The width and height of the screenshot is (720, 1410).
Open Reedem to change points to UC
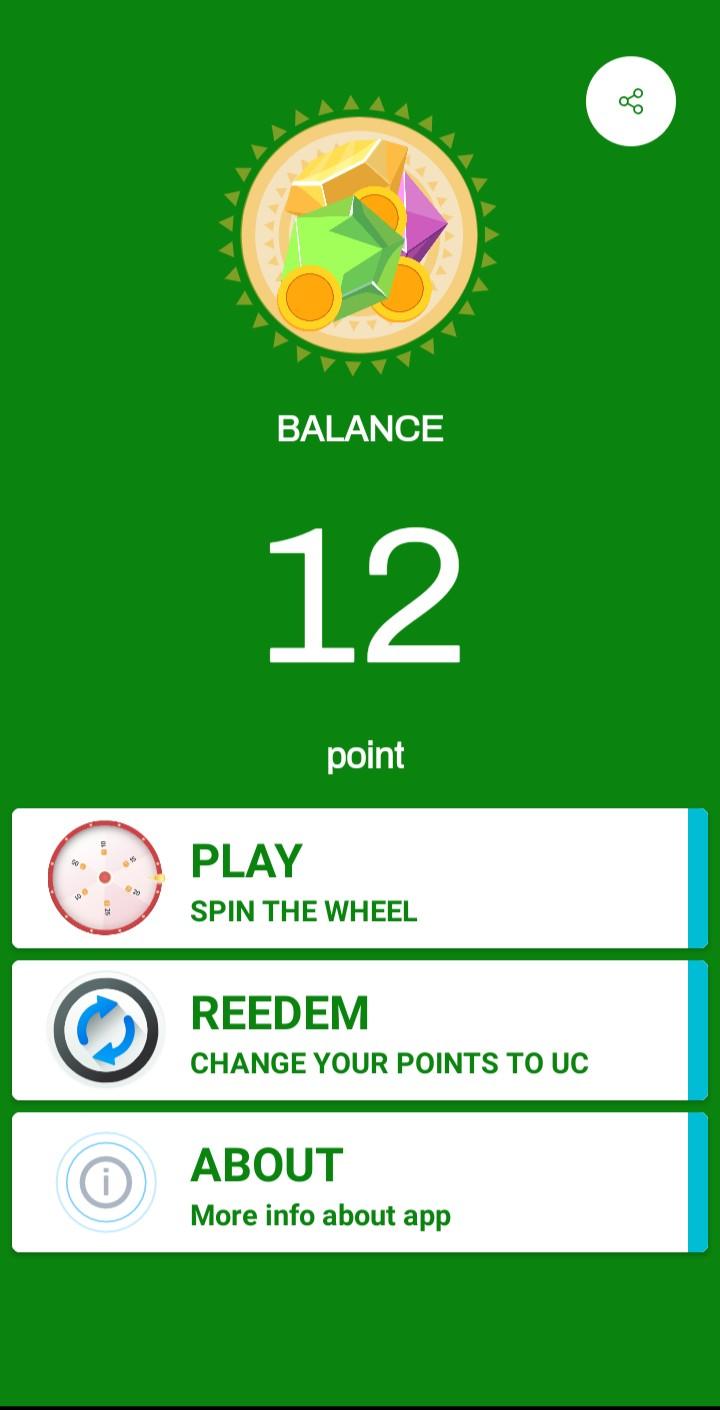pos(359,1030)
